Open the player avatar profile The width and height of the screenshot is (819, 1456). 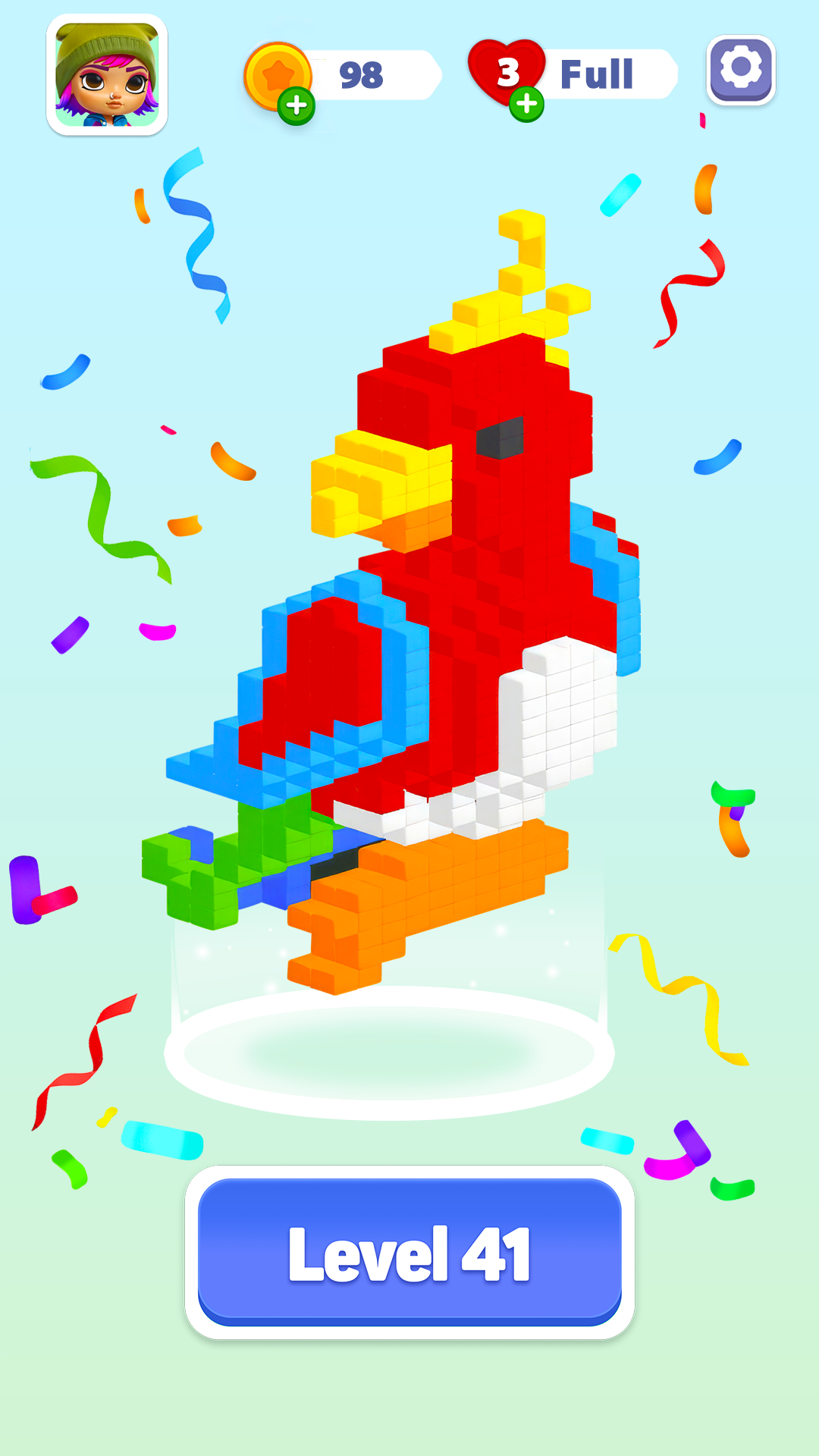[107, 74]
